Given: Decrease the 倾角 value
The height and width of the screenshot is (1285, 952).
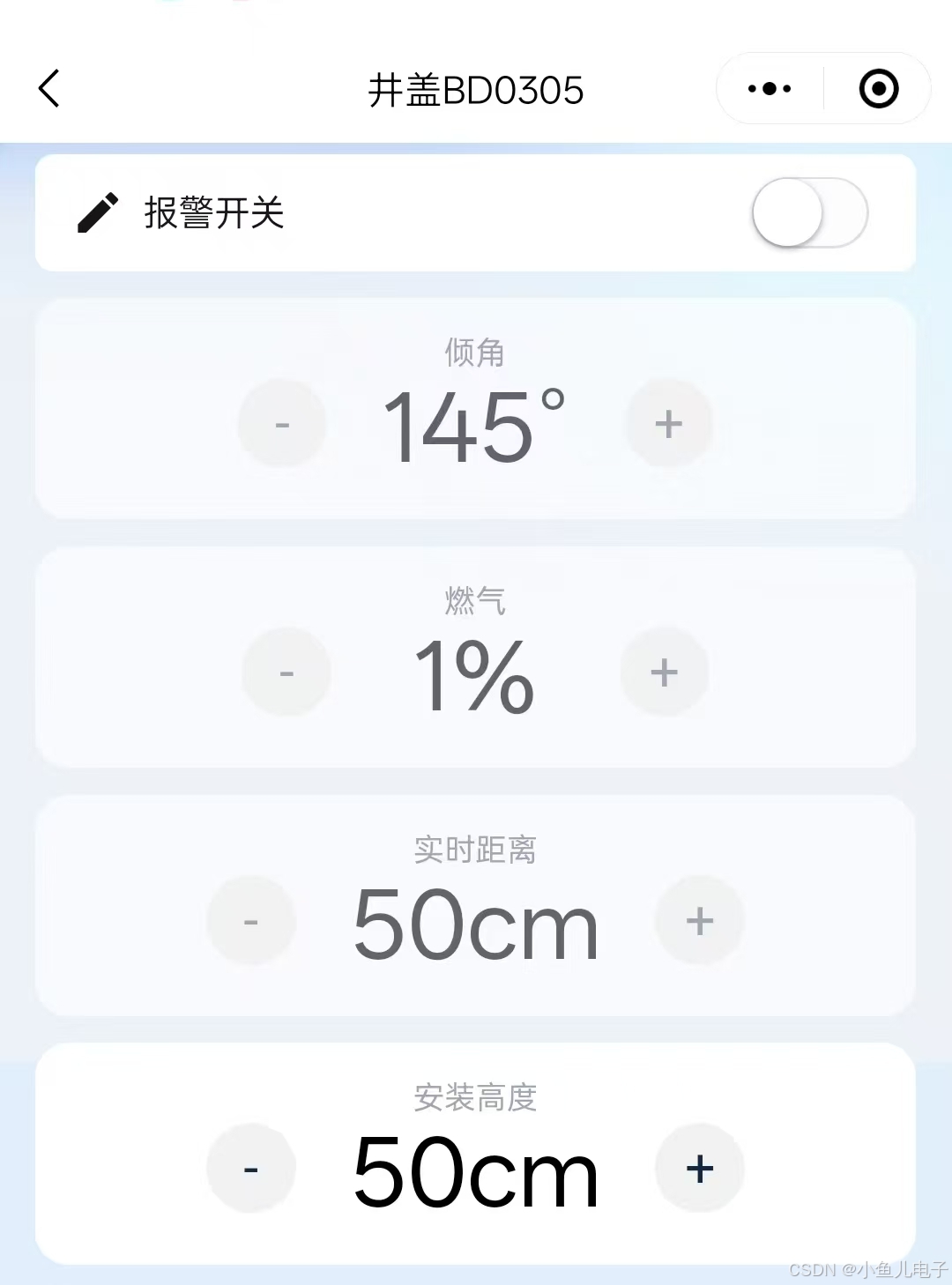Looking at the screenshot, I should tap(282, 424).
